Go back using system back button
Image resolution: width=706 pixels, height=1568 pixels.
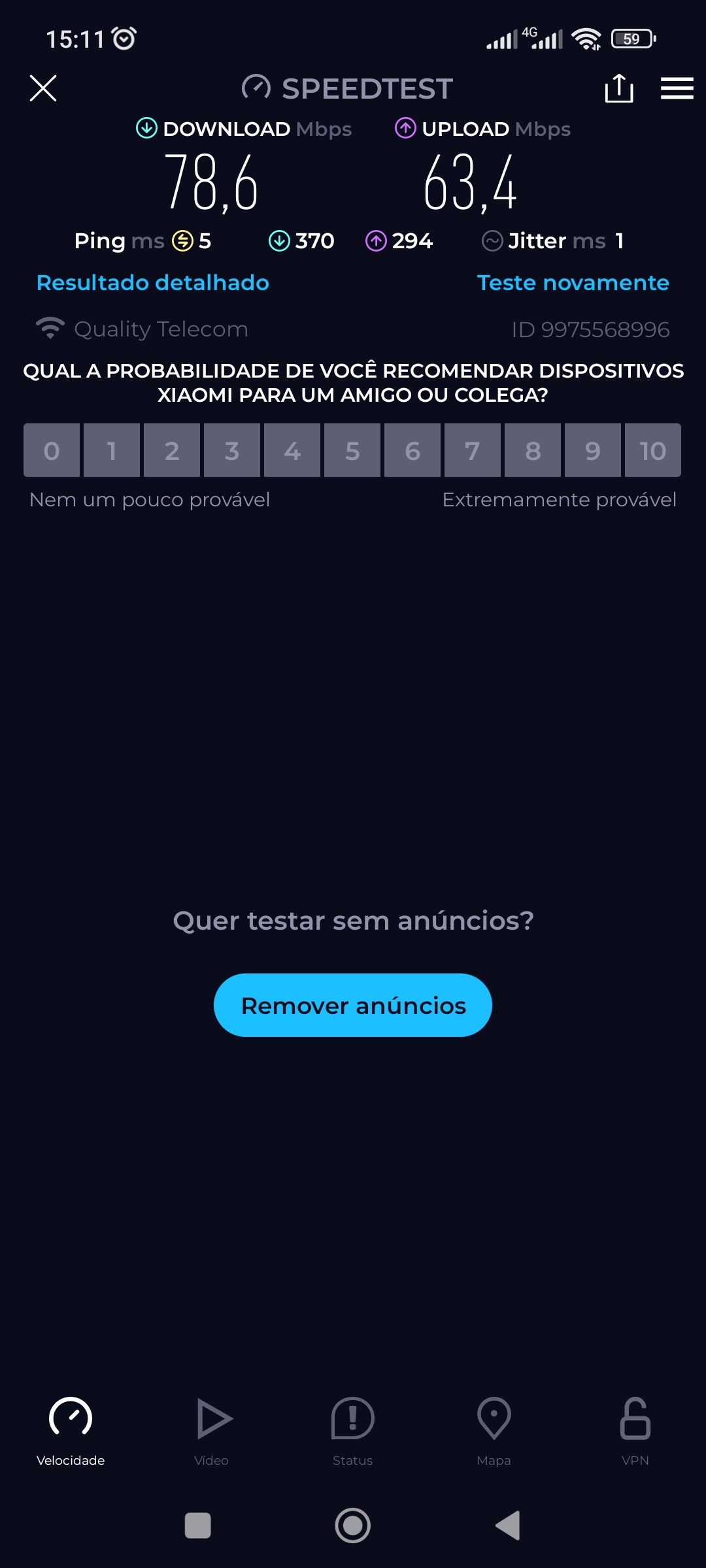point(508,1526)
